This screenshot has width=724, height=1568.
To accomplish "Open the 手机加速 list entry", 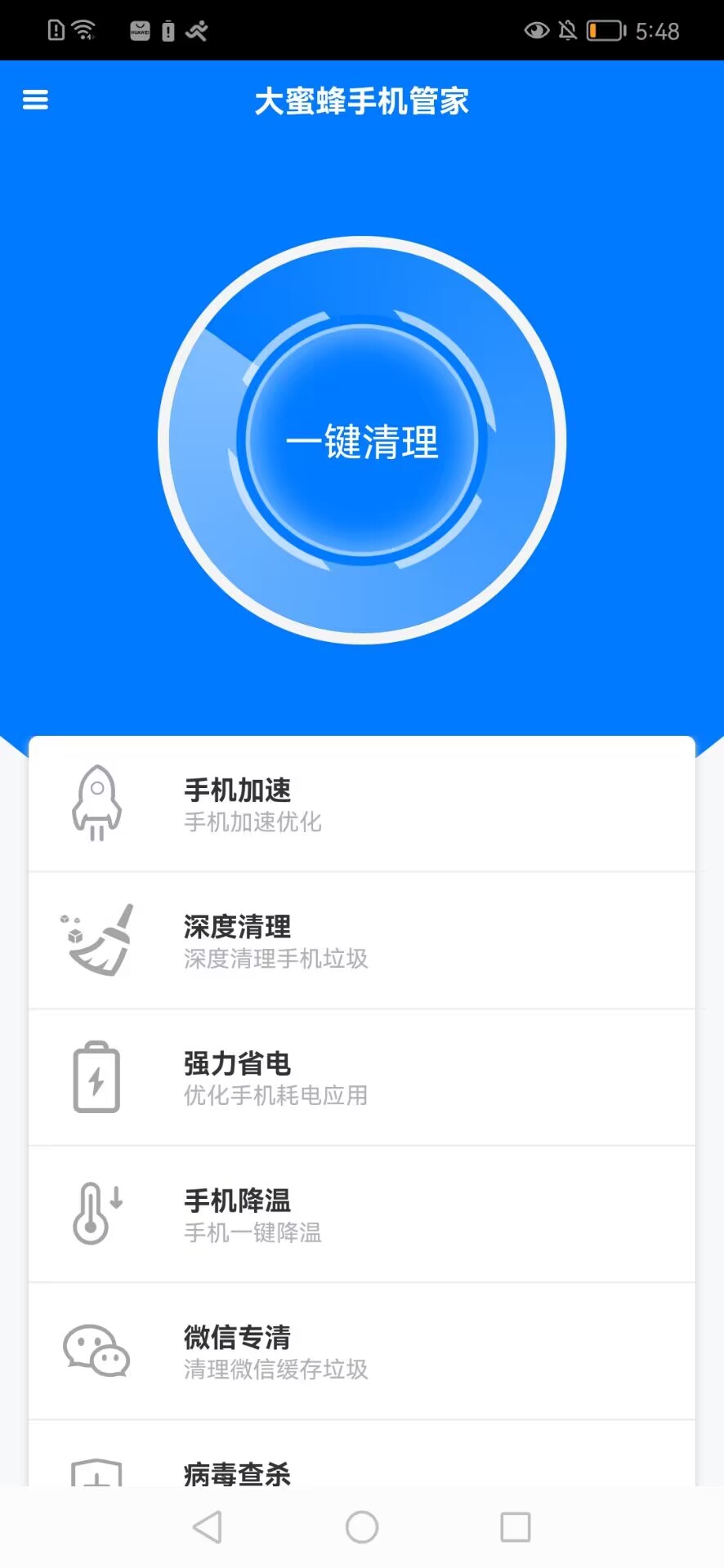I will pos(362,804).
